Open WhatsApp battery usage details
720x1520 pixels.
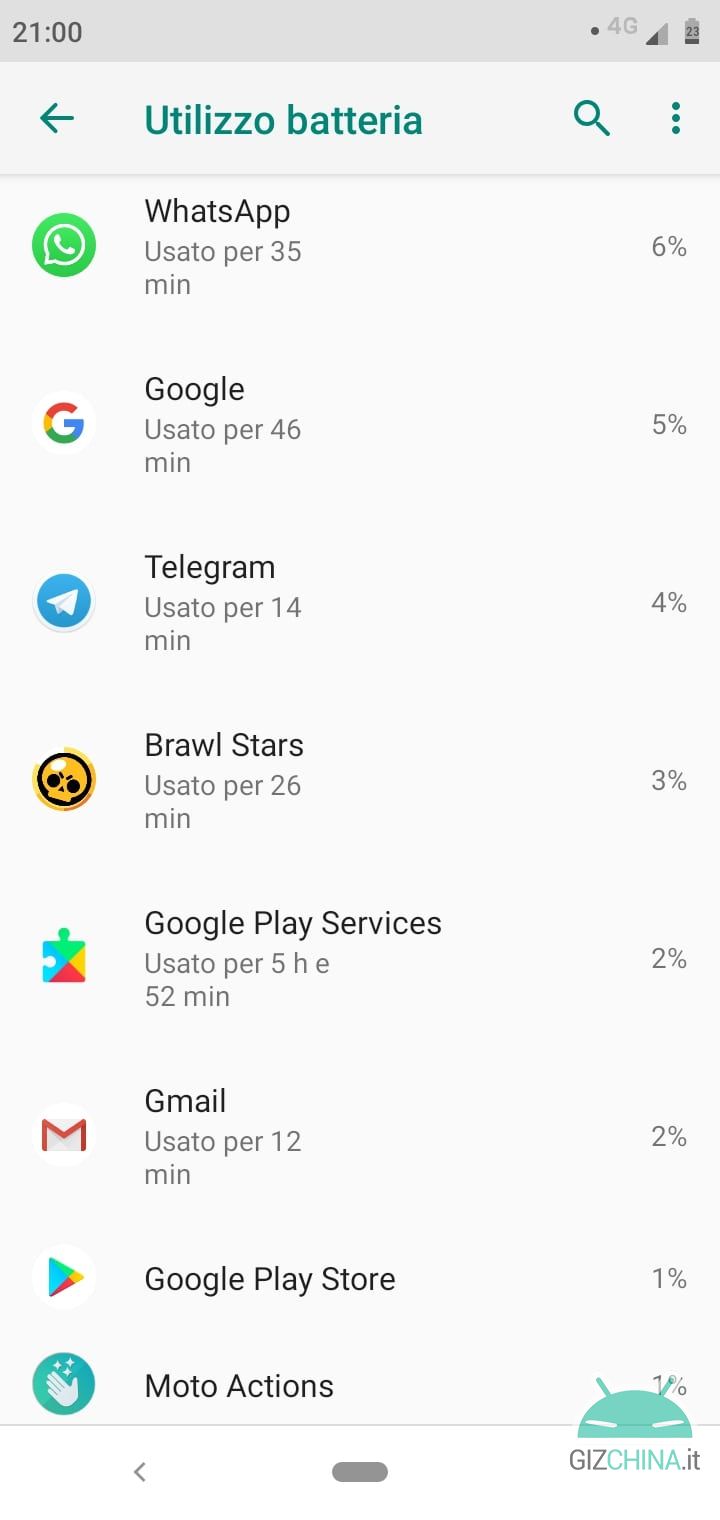(x=360, y=247)
